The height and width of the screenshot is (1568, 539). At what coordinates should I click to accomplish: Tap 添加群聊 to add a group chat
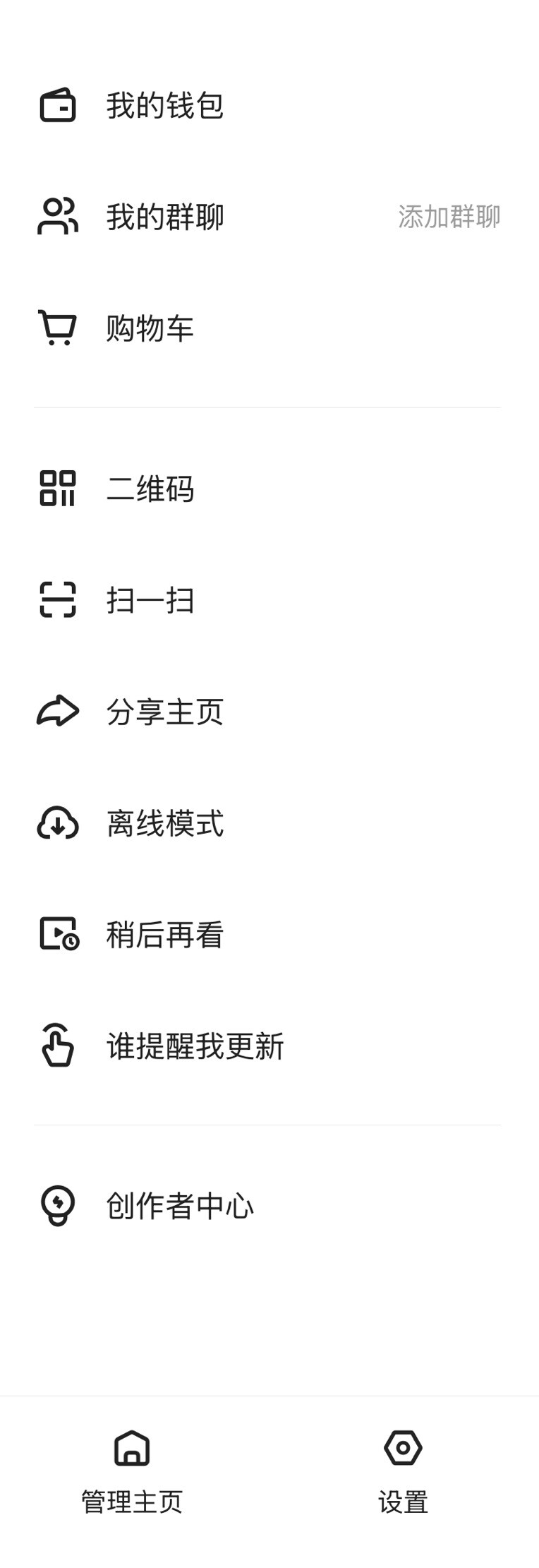coord(449,217)
